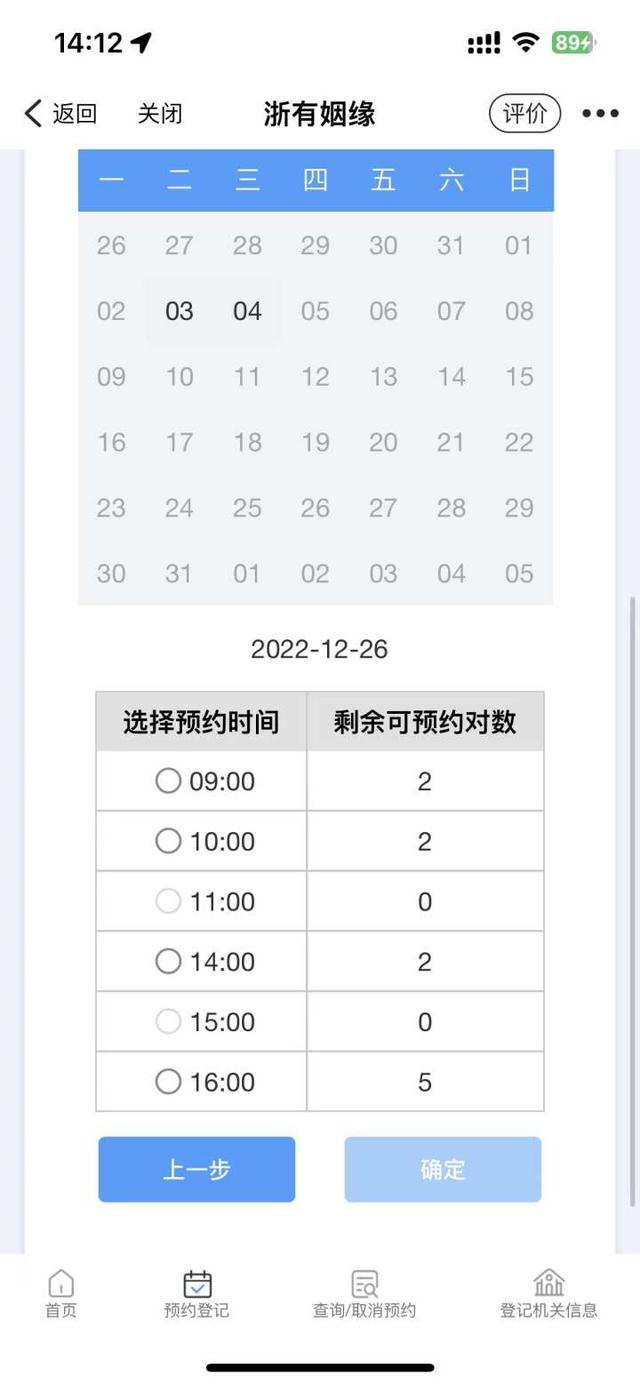Switch to the 预约登记 tab

pos(197,1294)
